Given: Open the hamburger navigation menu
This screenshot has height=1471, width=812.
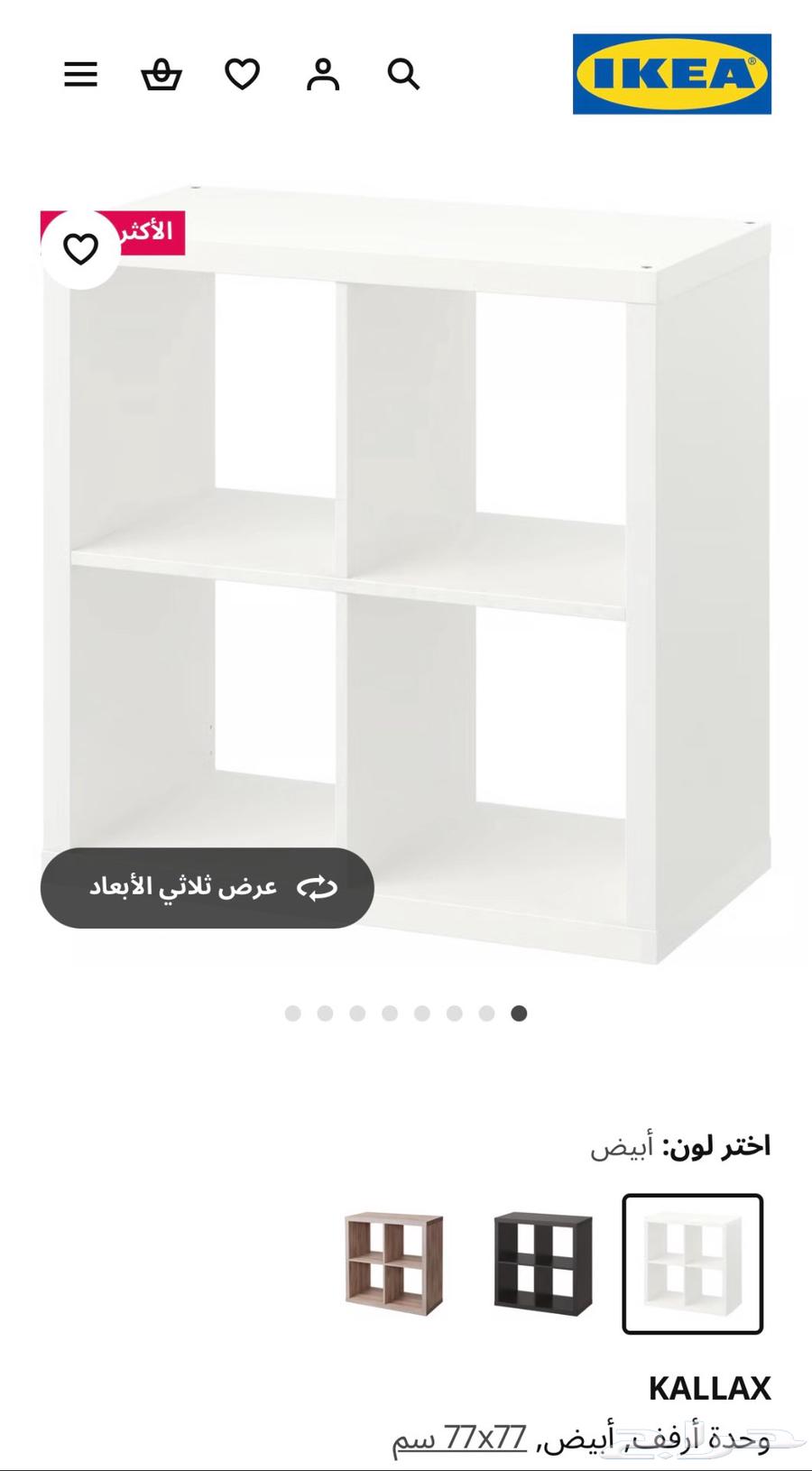Looking at the screenshot, I should tap(80, 75).
